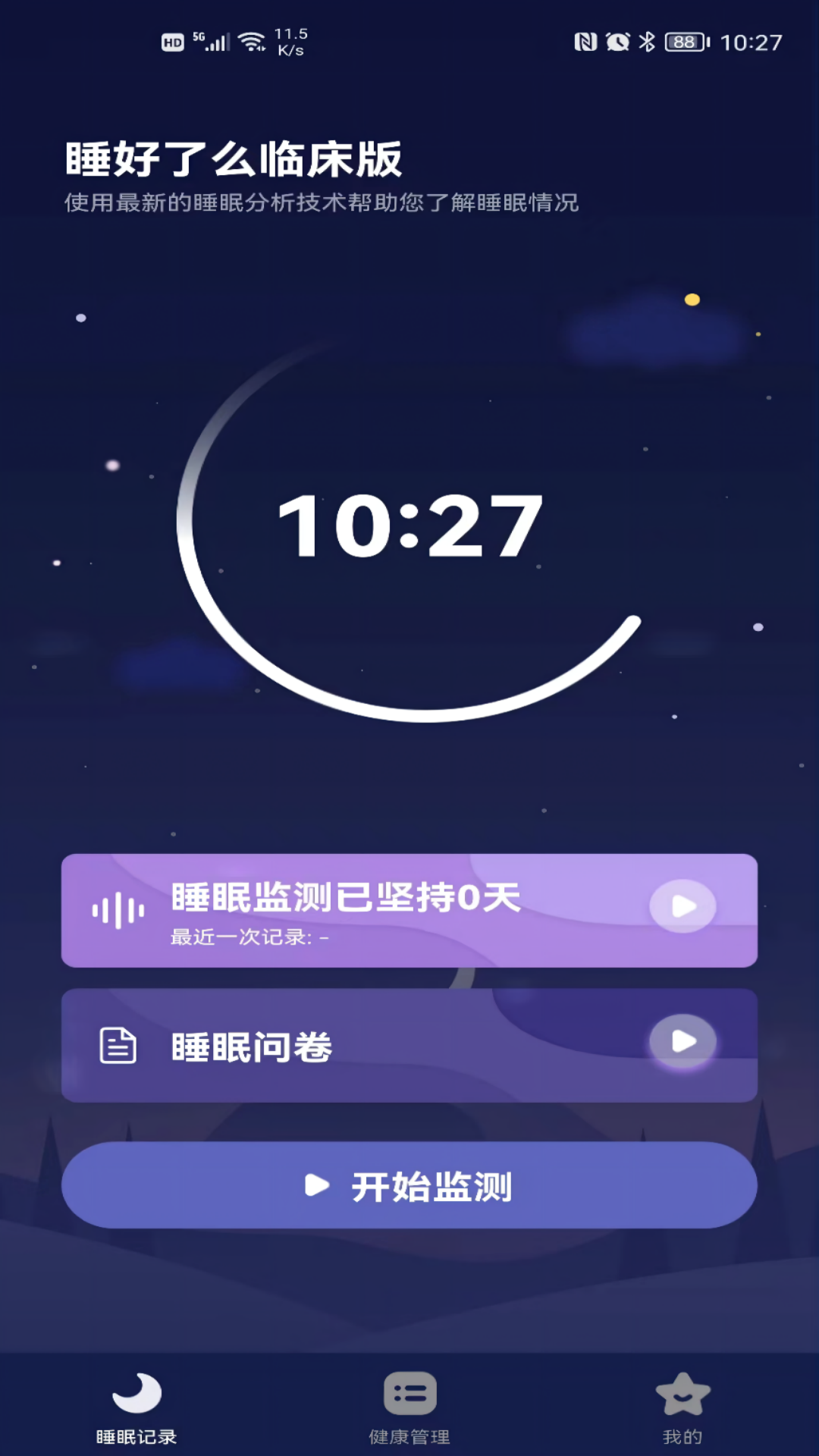This screenshot has height=1456, width=819.
Task: Open the 睡眠监测已坚持0天 card
Action: click(409, 910)
